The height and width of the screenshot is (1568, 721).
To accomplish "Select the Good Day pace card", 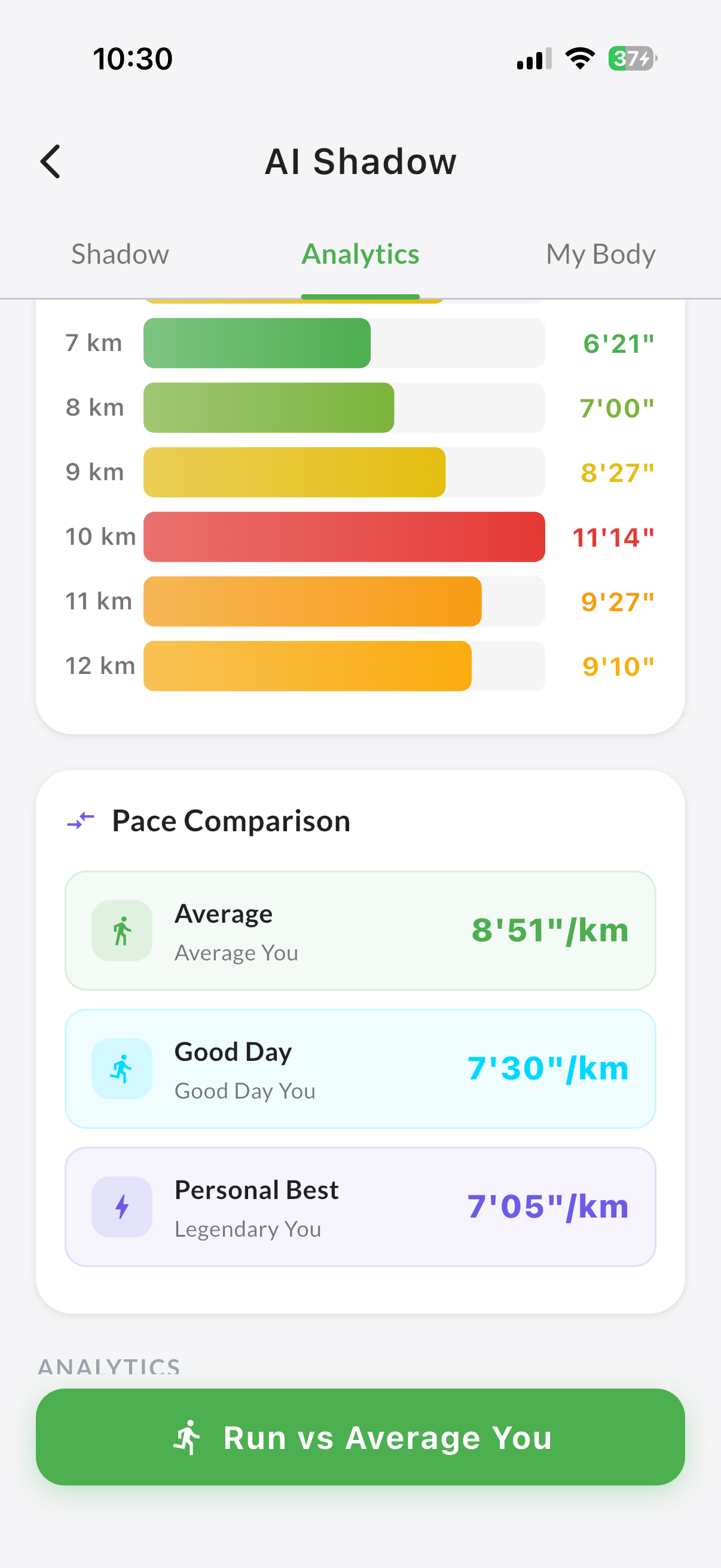I will click(x=360, y=1069).
